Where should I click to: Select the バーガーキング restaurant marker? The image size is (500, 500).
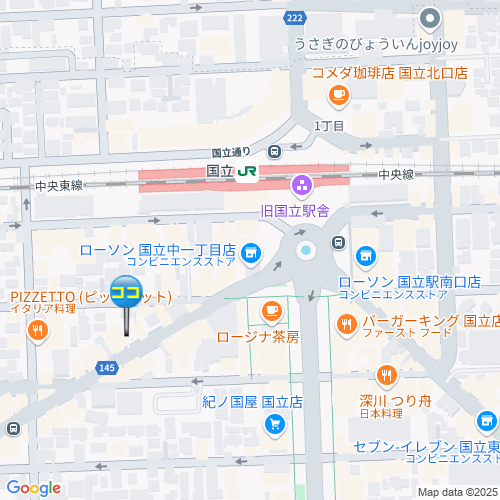pyautogui.click(x=347, y=325)
